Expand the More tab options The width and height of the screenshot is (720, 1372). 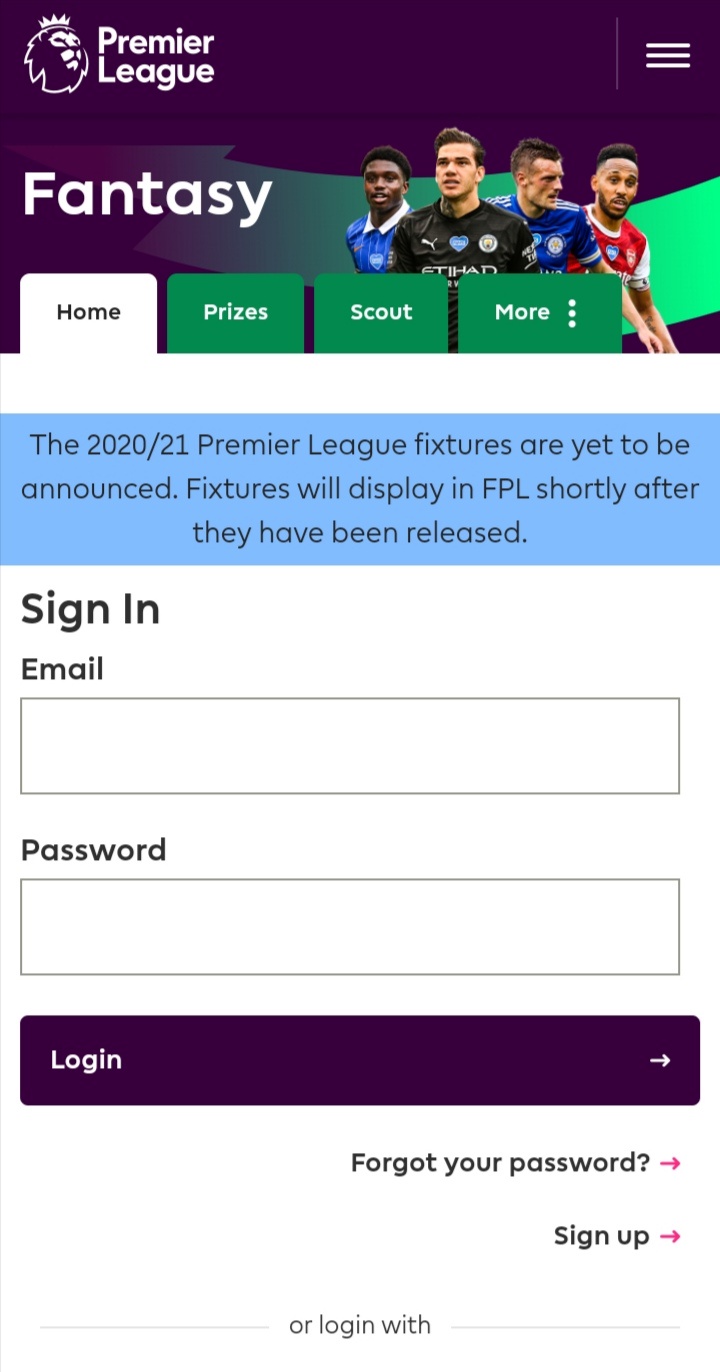click(539, 313)
